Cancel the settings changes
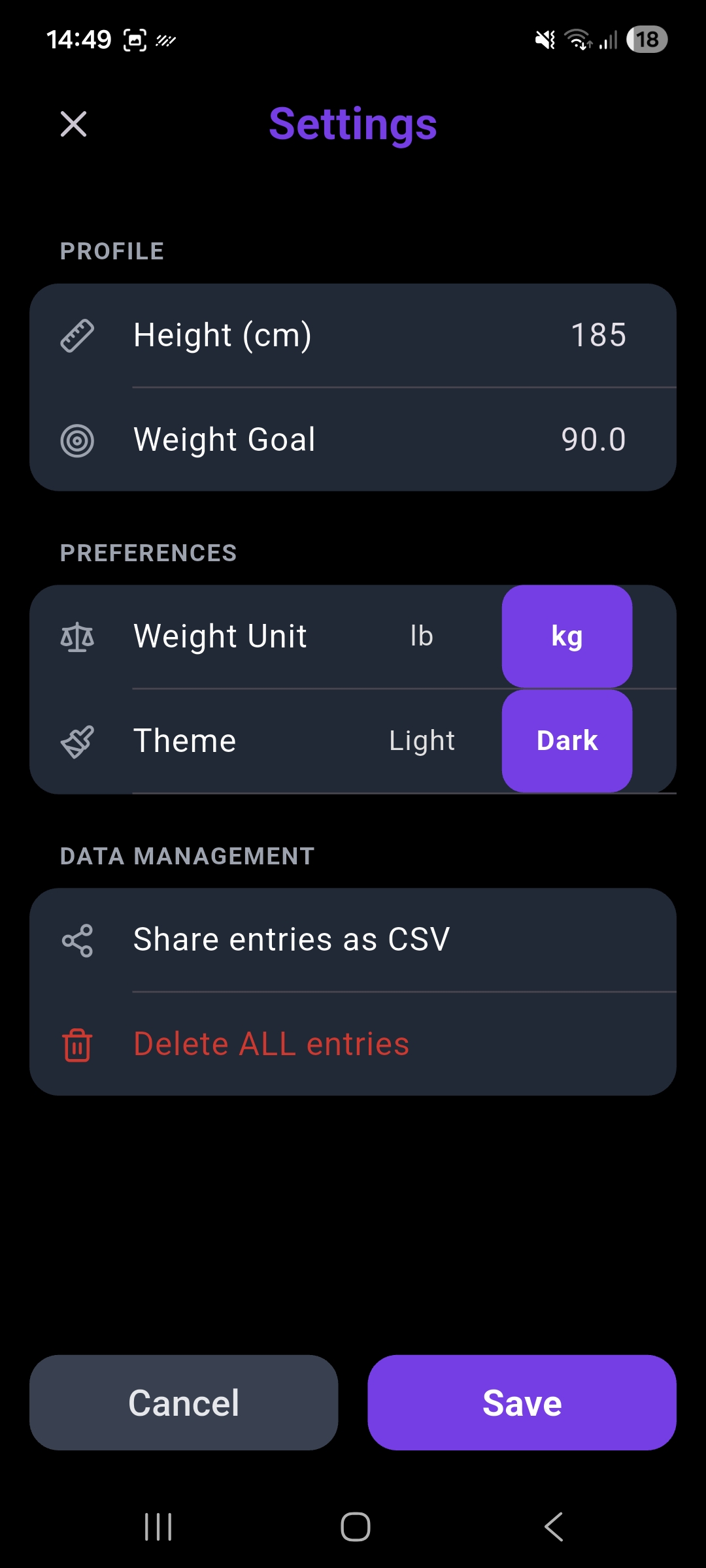706x1568 pixels. pyautogui.click(x=183, y=1401)
